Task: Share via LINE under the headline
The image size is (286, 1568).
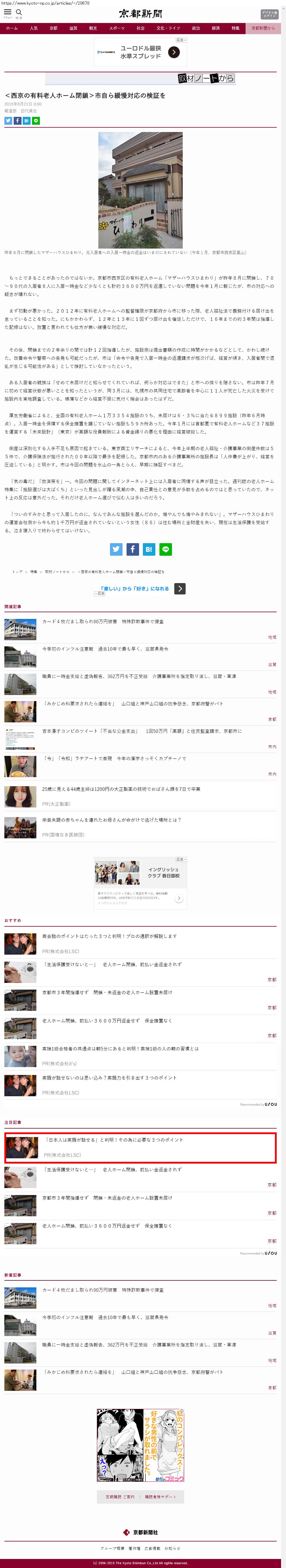Action: pos(36,121)
